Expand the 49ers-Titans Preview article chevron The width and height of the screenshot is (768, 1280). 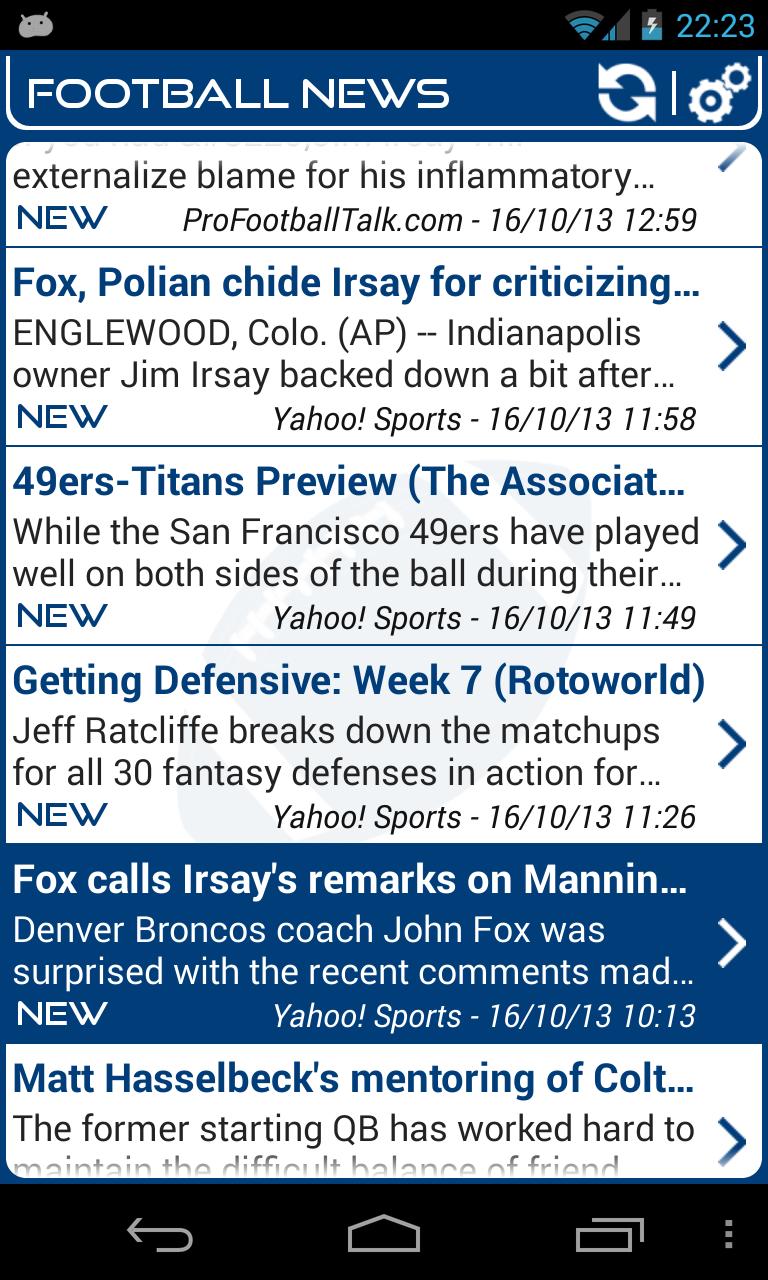[734, 546]
